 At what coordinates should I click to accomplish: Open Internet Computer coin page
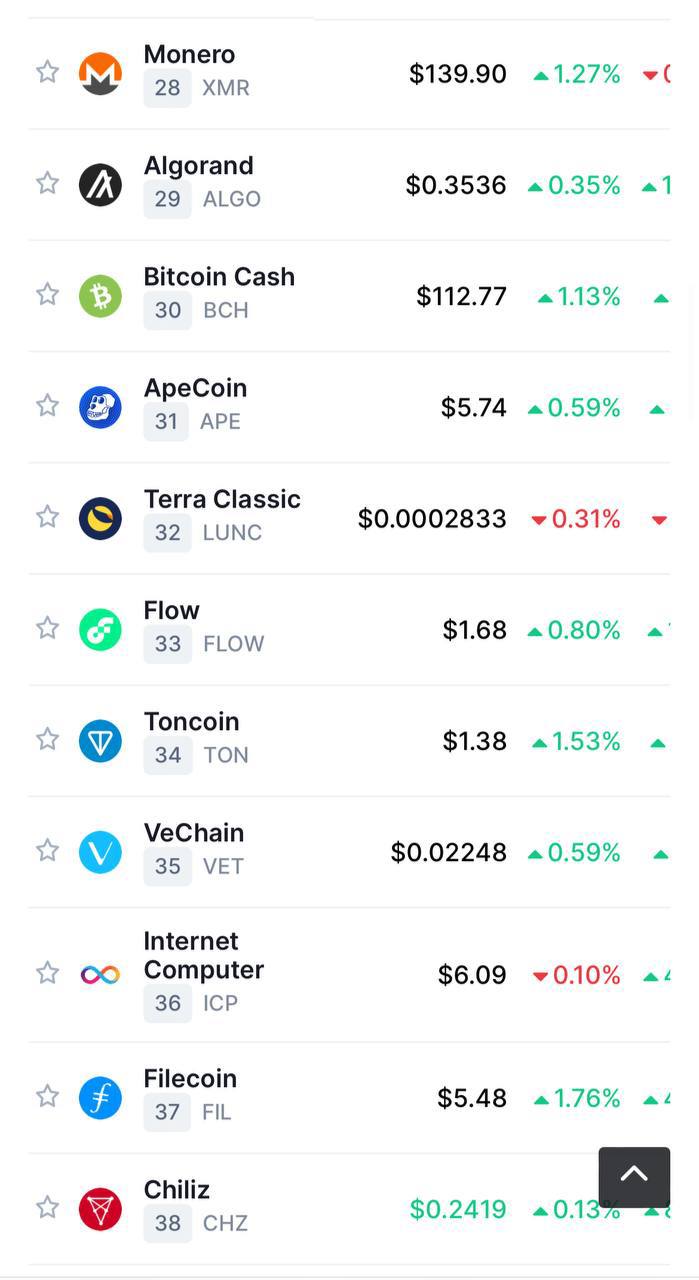tap(203, 956)
